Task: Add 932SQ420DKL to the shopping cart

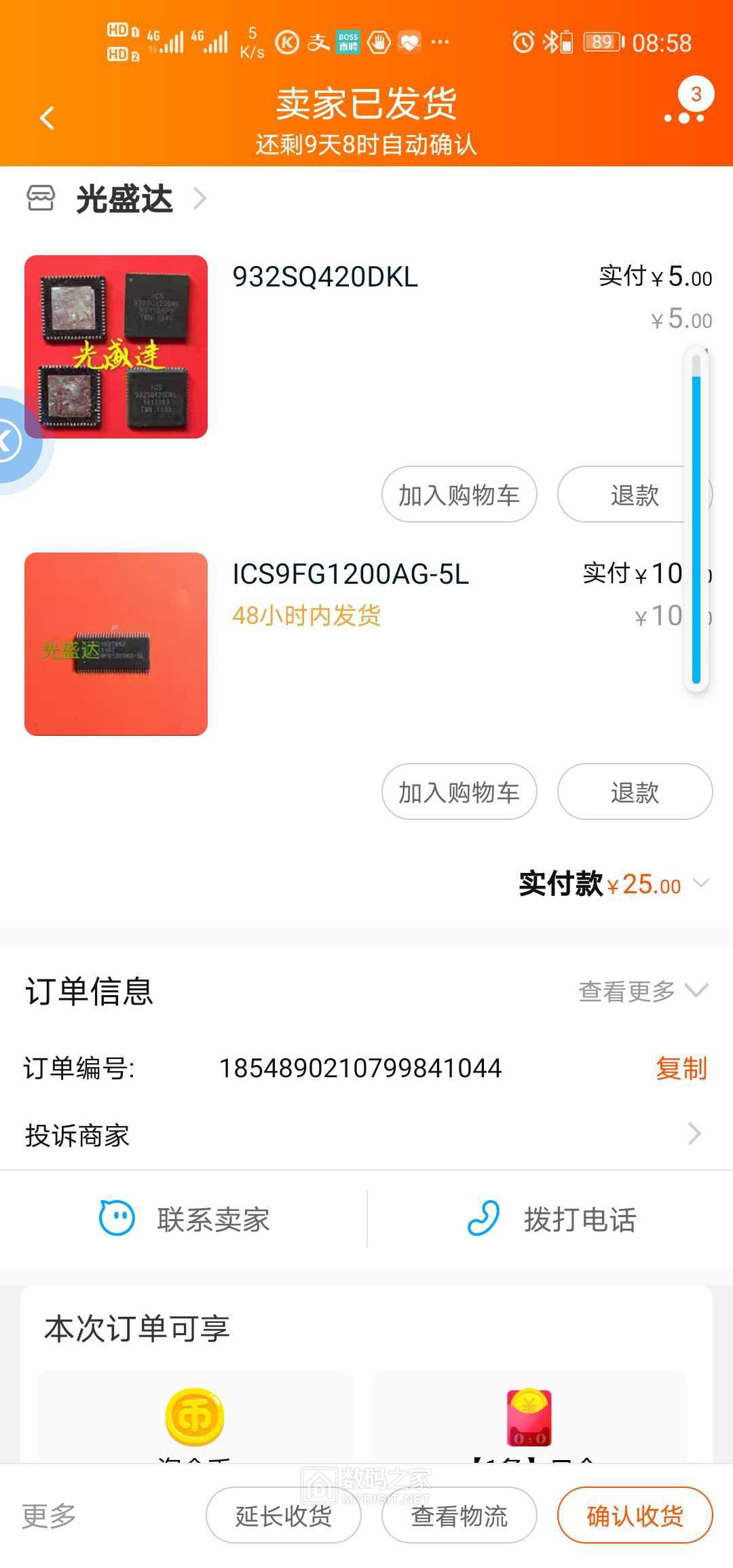Action: [459, 495]
